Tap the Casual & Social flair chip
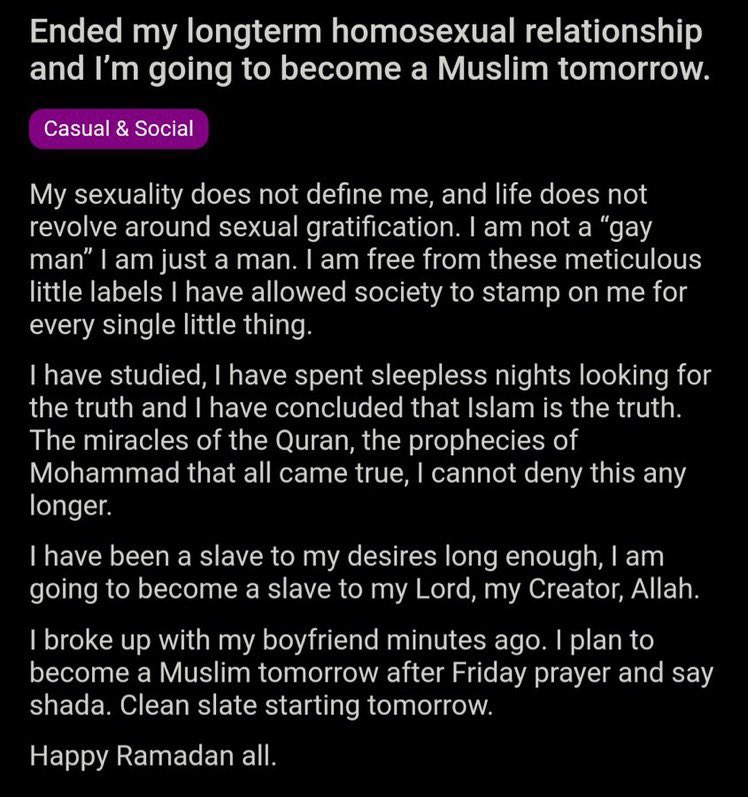This screenshot has height=797, width=748. pos(118,129)
